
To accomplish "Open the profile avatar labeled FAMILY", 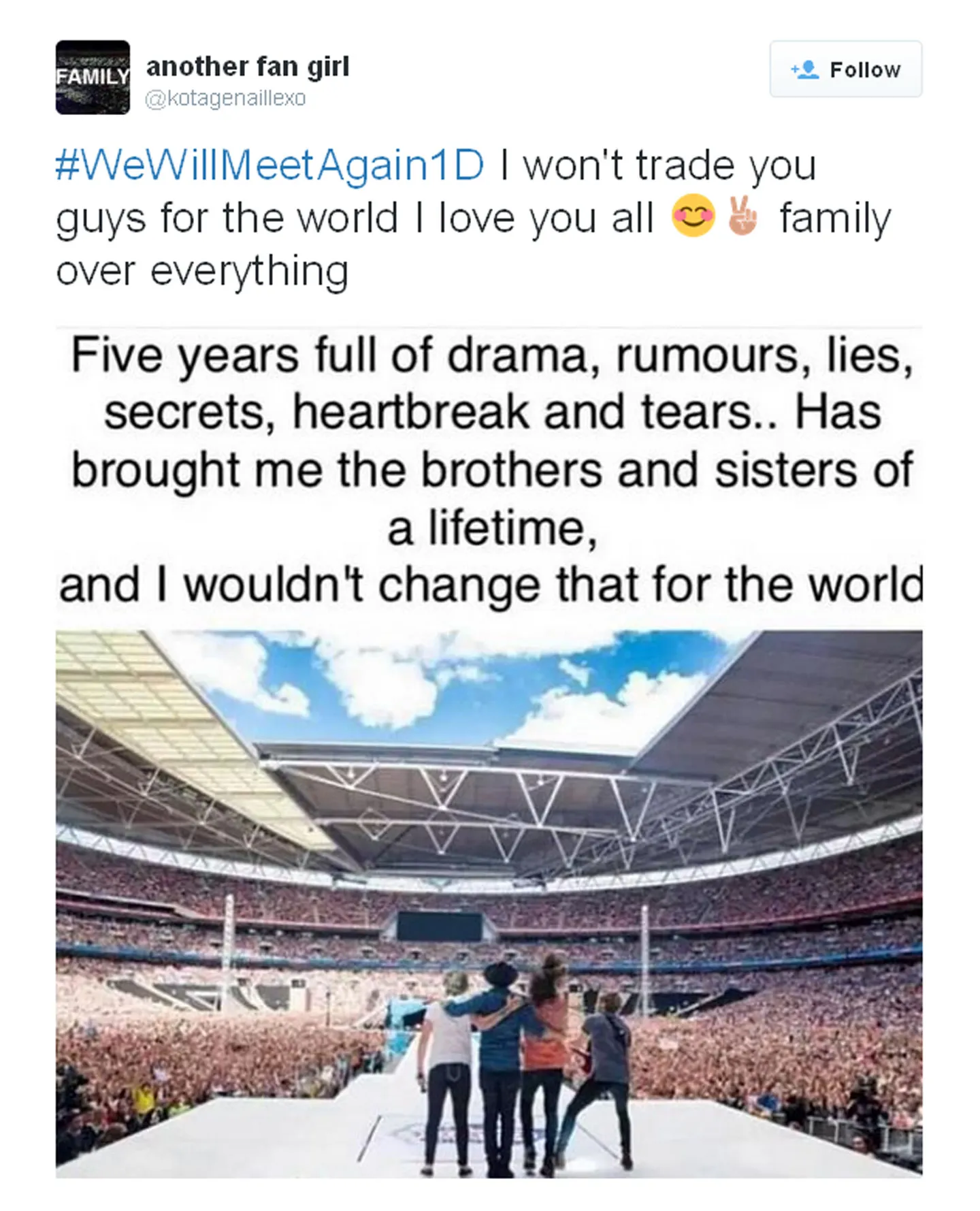I will point(93,77).
